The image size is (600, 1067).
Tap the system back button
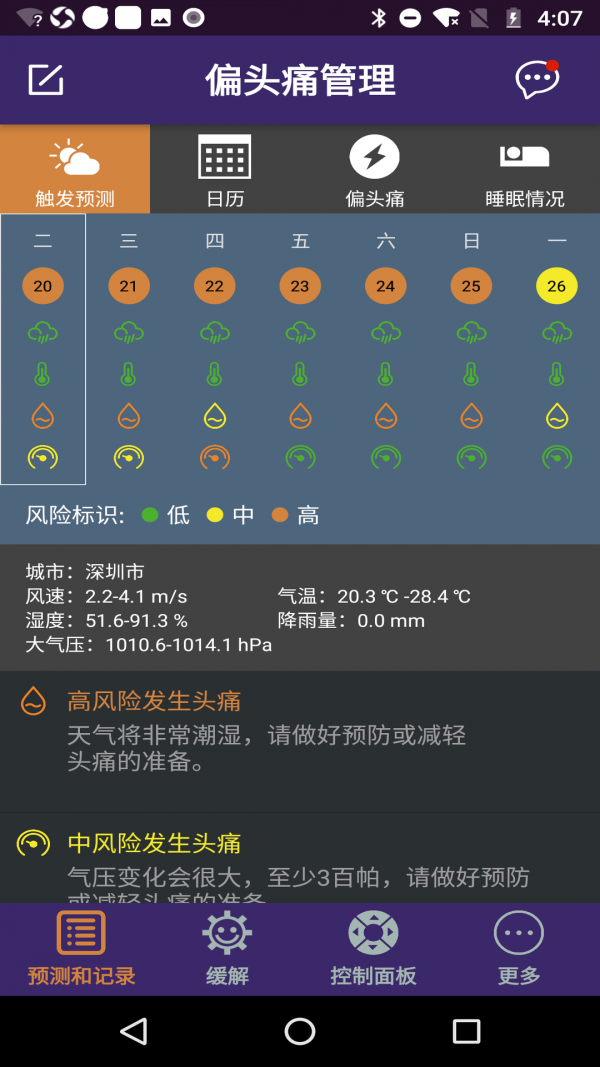pos(133,1031)
